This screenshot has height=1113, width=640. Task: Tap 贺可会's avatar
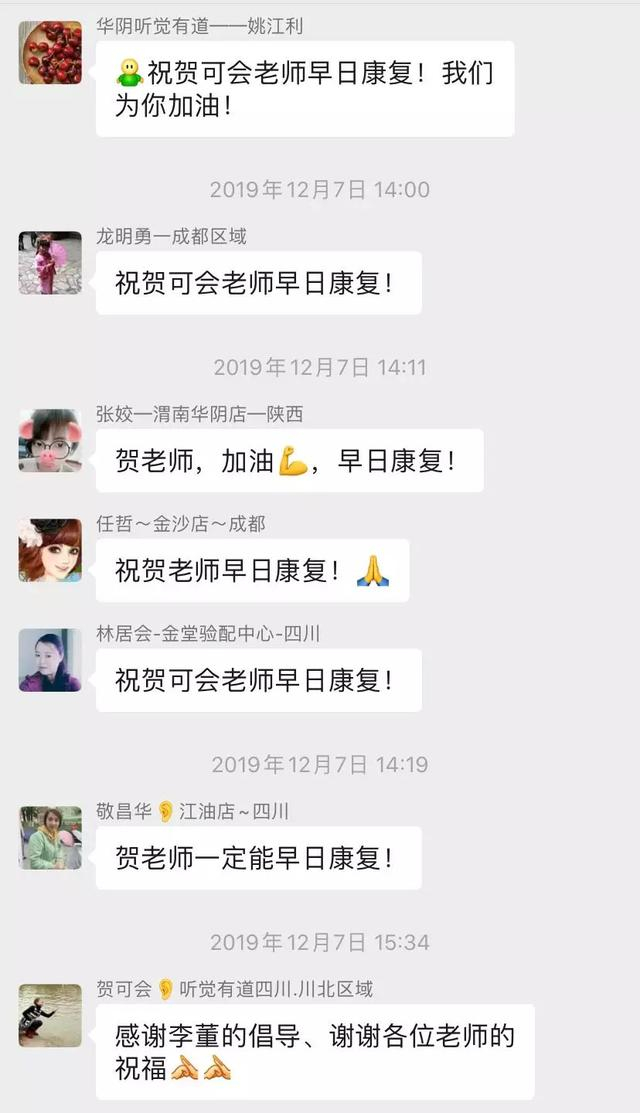point(50,1015)
